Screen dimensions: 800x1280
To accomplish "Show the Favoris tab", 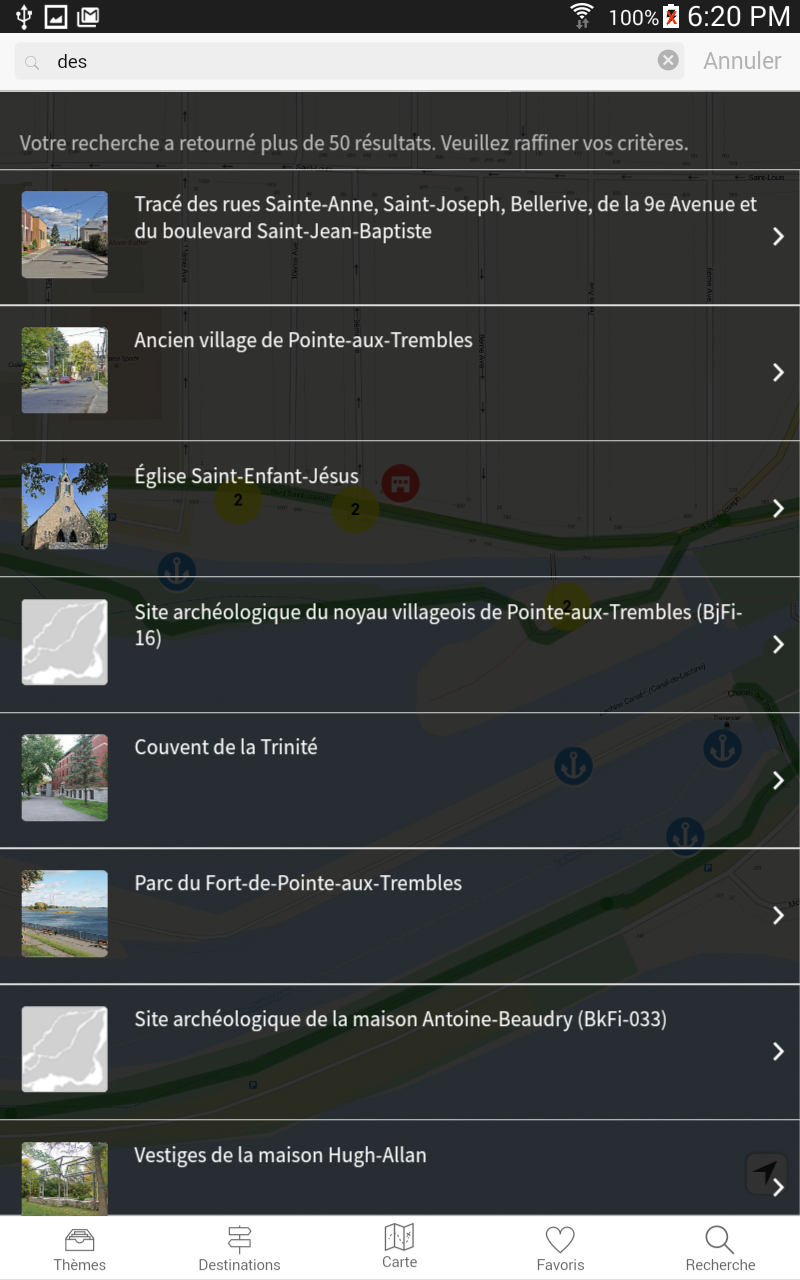I will (560, 1249).
